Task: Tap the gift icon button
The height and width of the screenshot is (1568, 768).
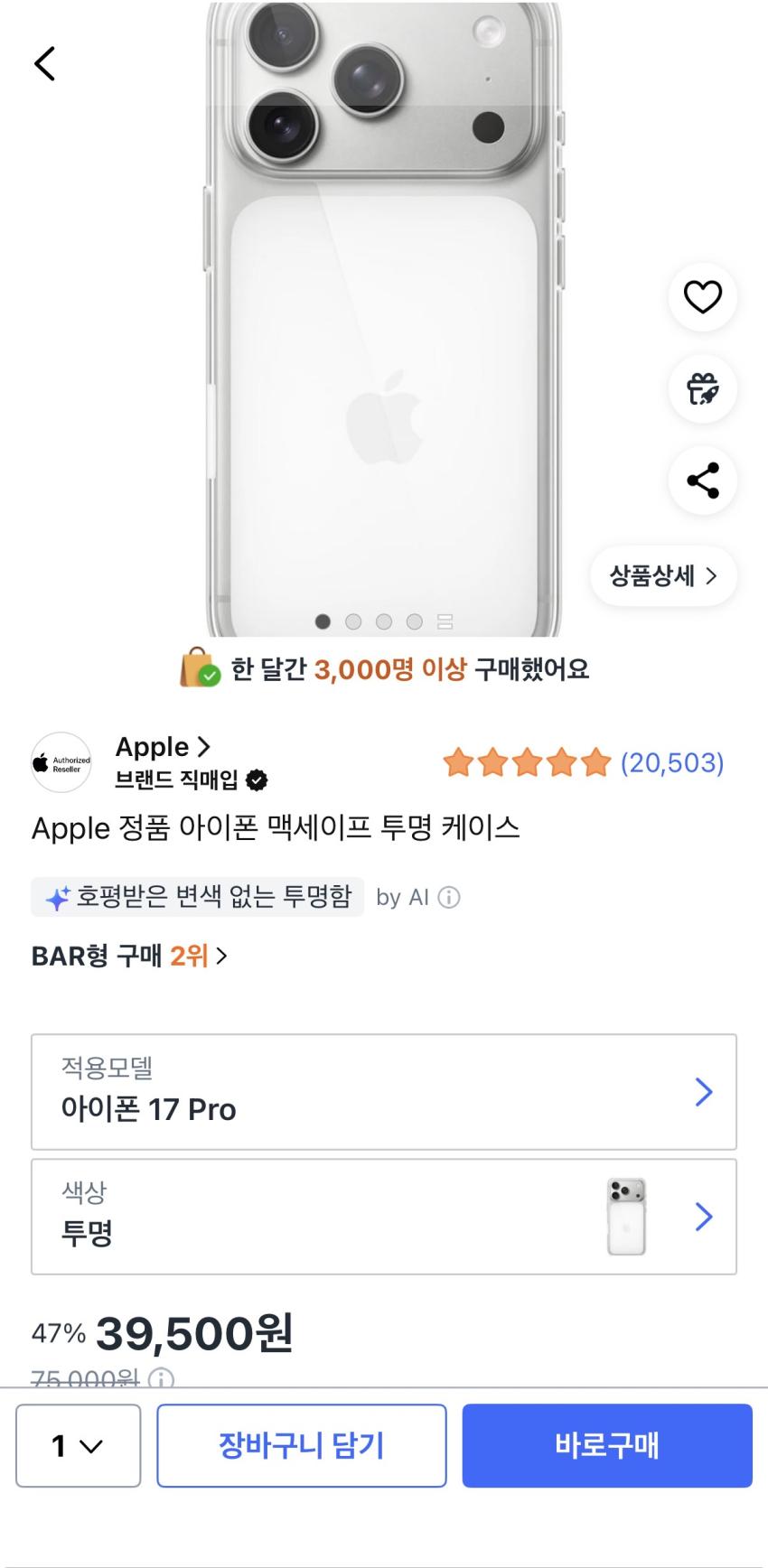Action: [x=702, y=389]
